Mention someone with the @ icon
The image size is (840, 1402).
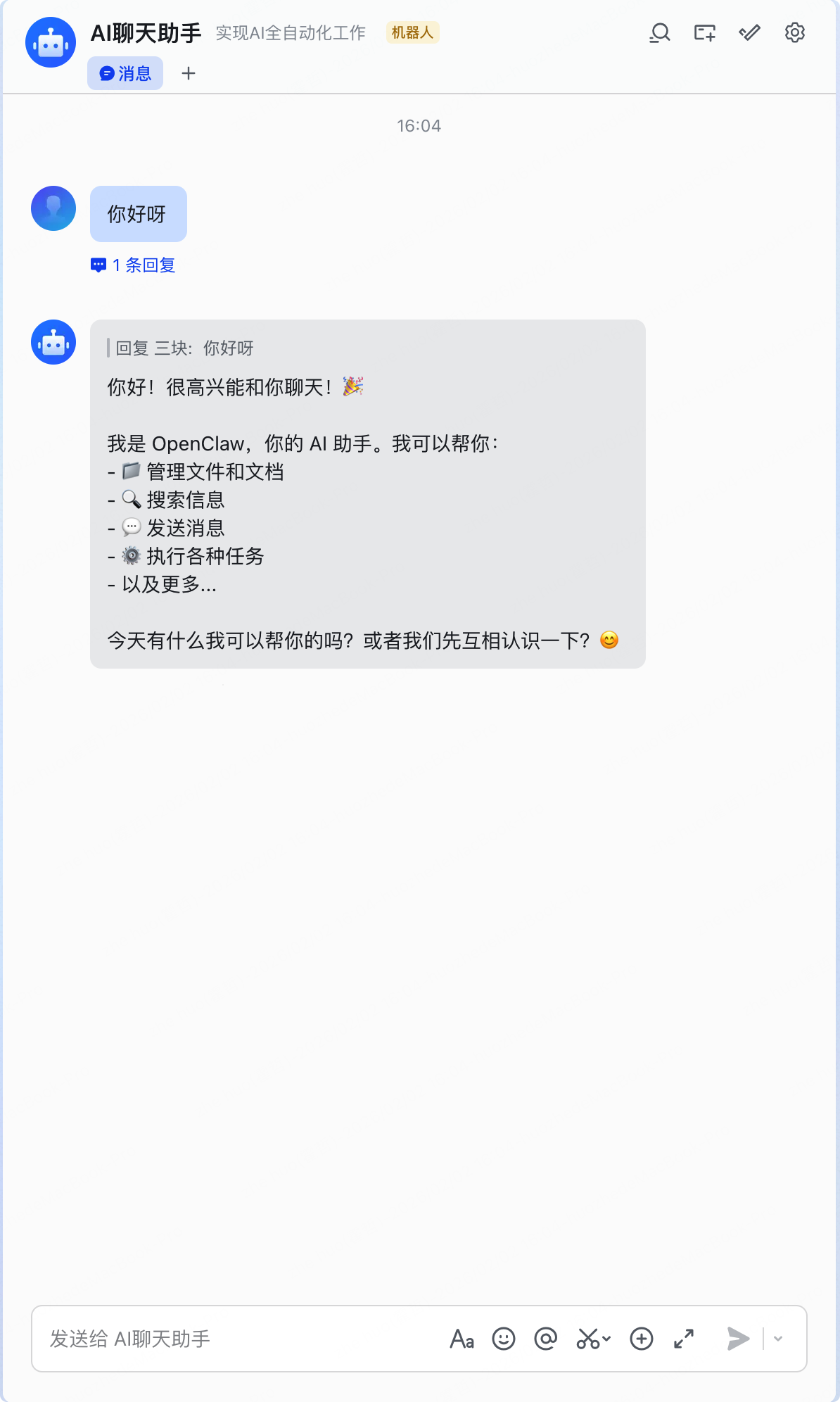[x=547, y=1339]
